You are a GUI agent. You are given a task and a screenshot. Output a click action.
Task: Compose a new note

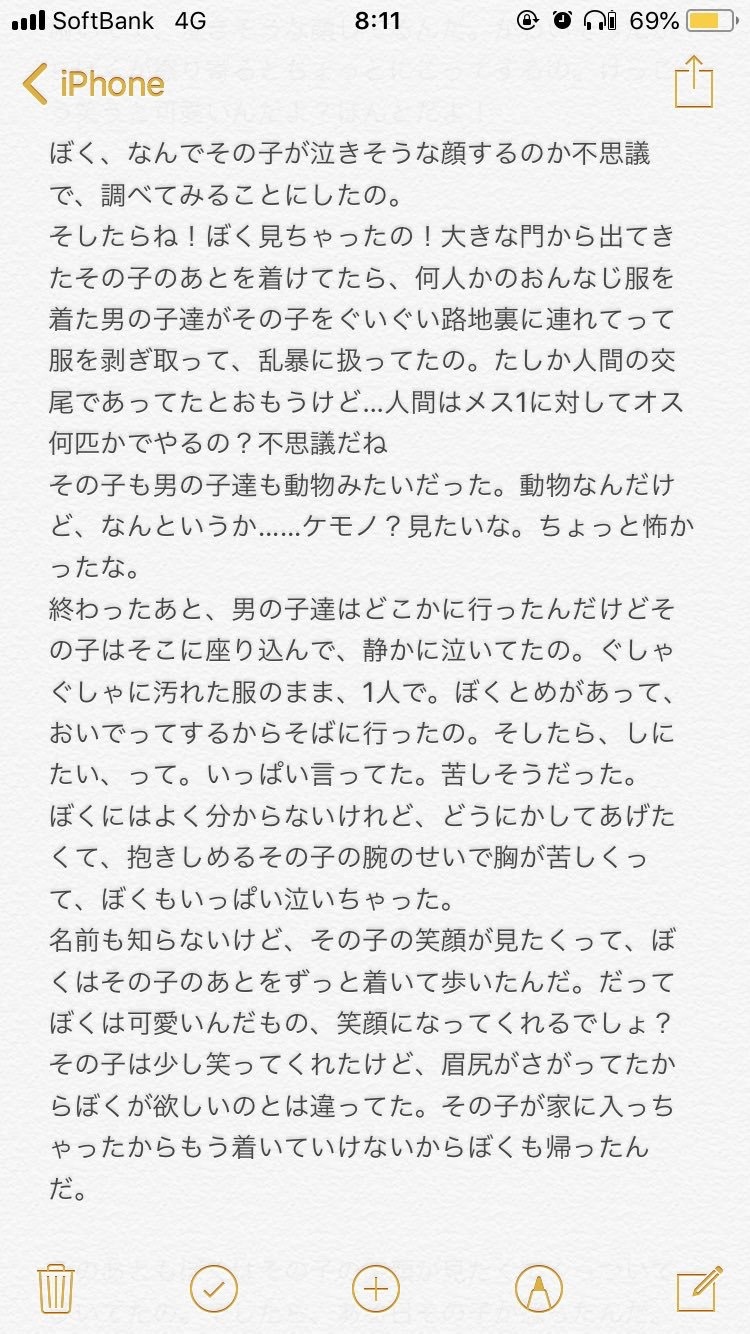[x=698, y=1286]
